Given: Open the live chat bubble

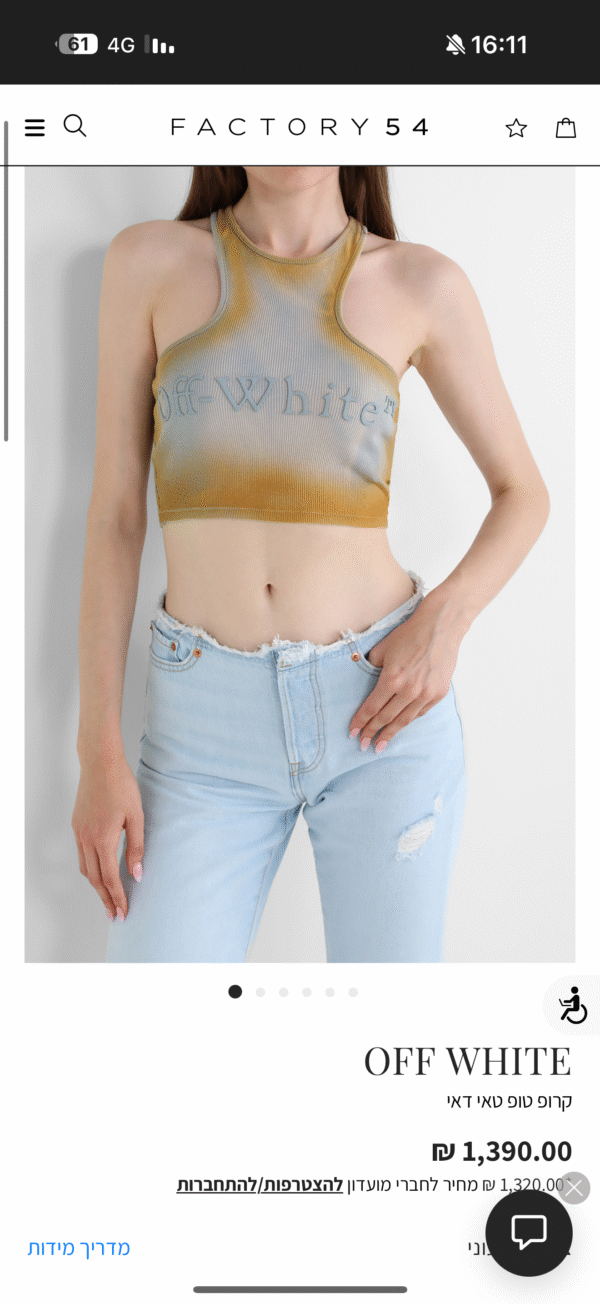Looking at the screenshot, I should point(529,1233).
